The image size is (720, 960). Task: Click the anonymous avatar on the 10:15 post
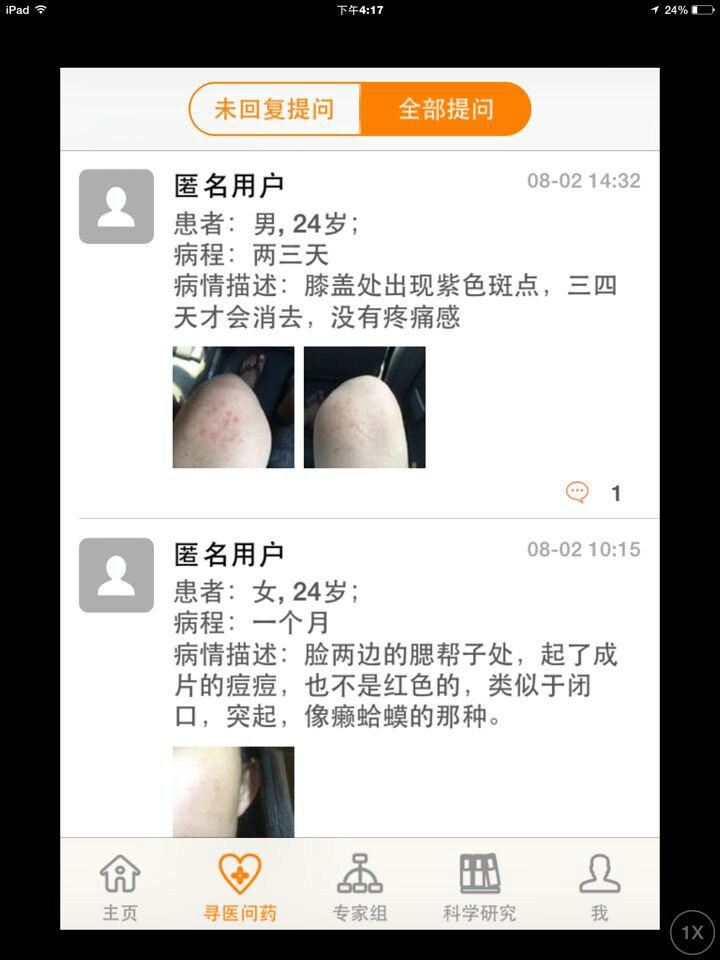click(x=116, y=575)
